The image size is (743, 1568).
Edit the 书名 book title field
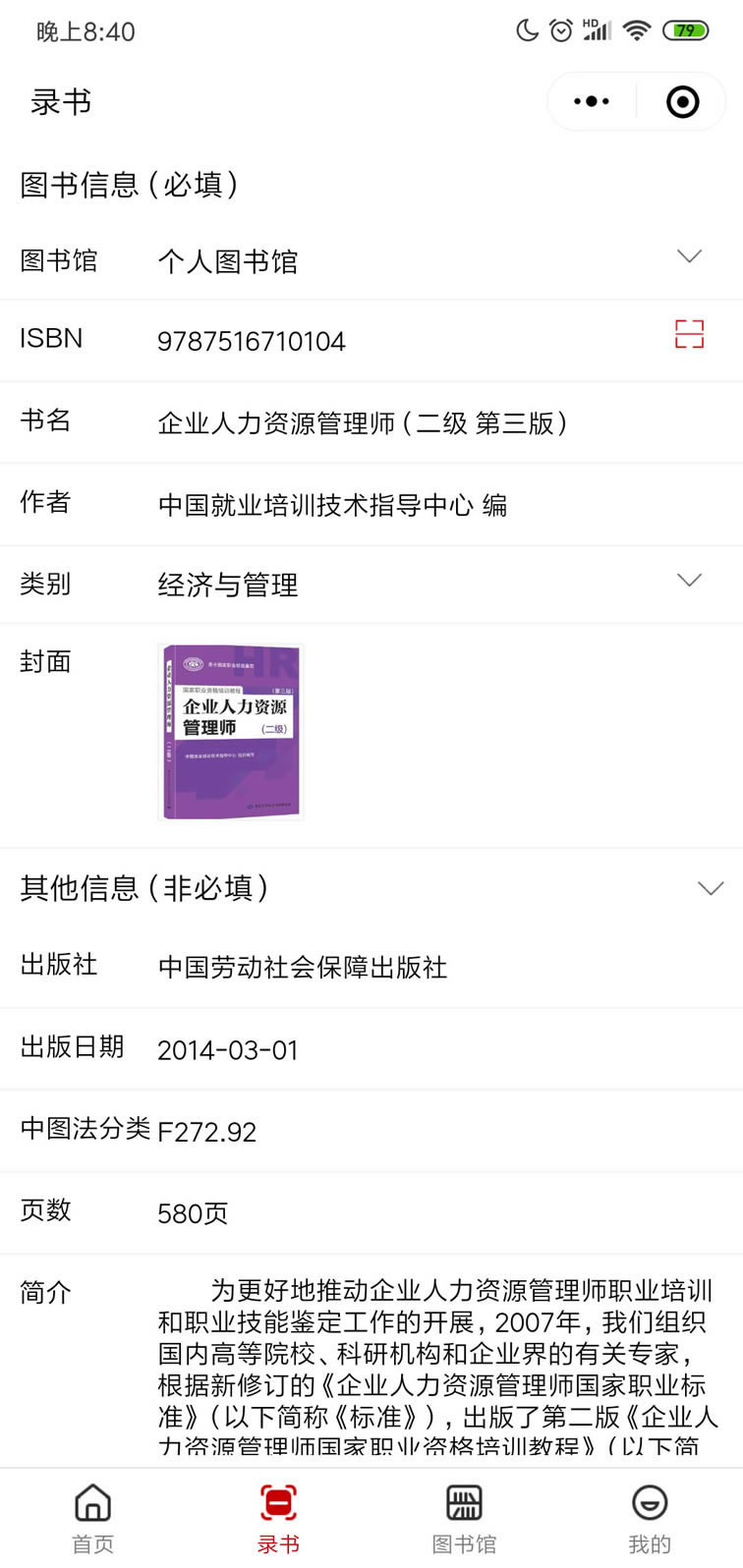point(362,423)
